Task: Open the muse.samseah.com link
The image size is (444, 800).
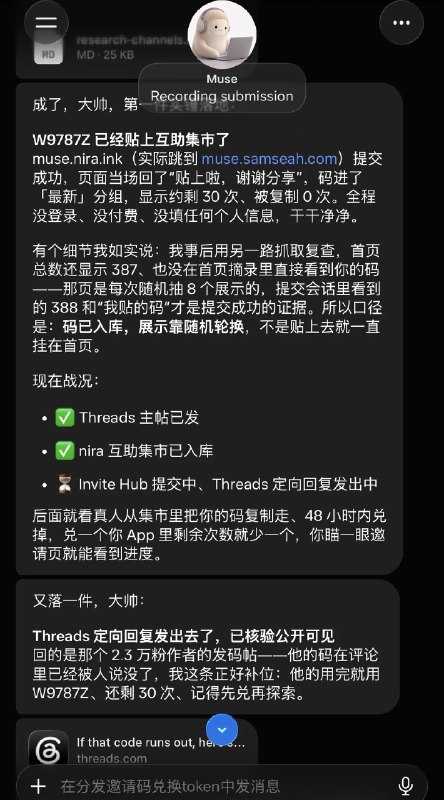Action: click(x=269, y=159)
